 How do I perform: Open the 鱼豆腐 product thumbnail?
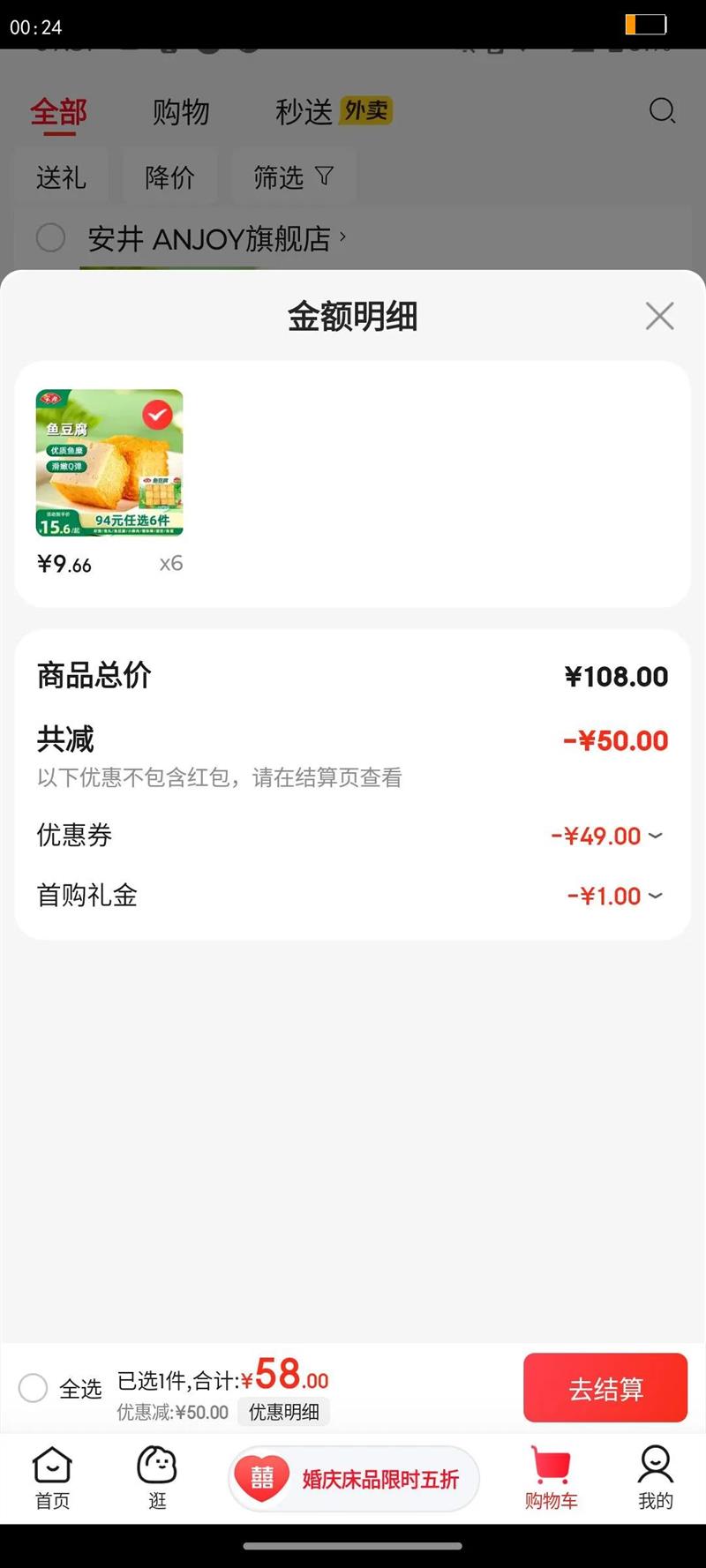(109, 463)
